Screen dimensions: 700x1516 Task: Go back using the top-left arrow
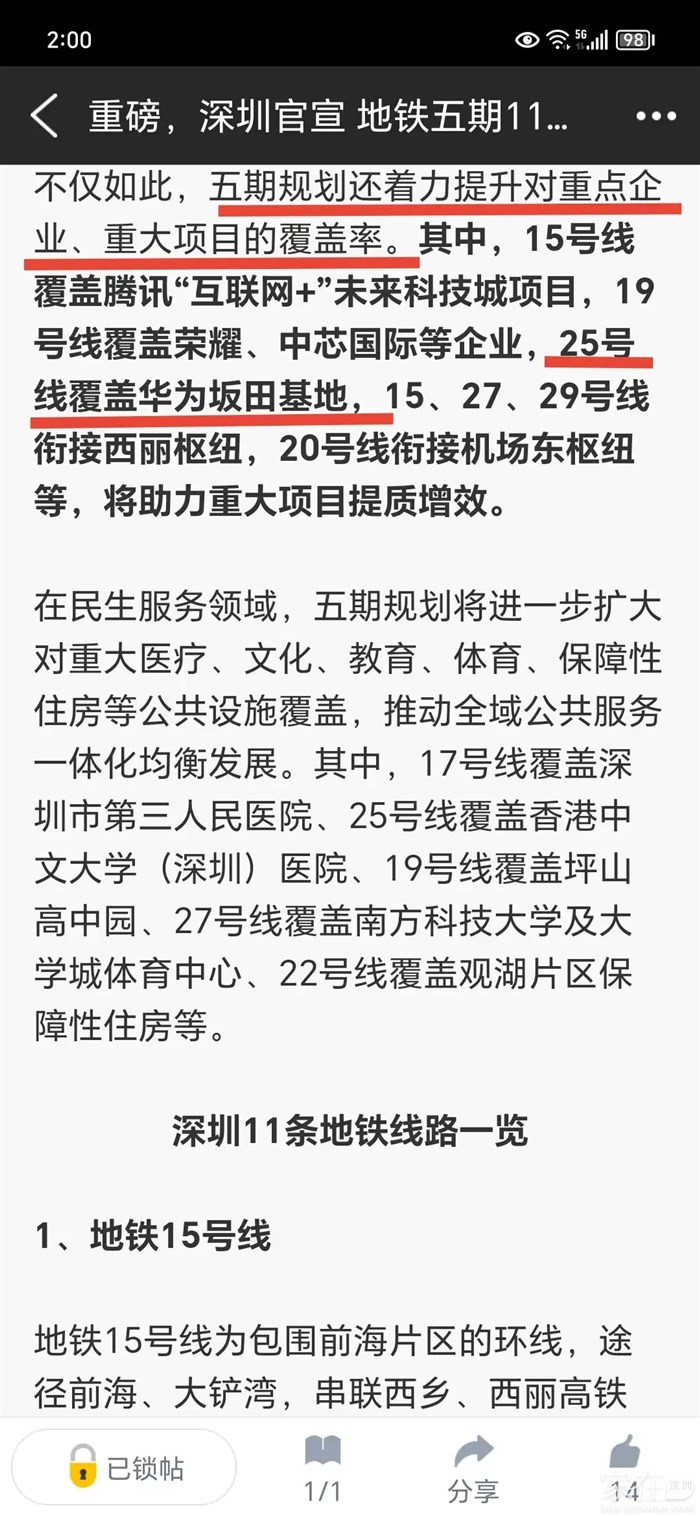(45, 117)
